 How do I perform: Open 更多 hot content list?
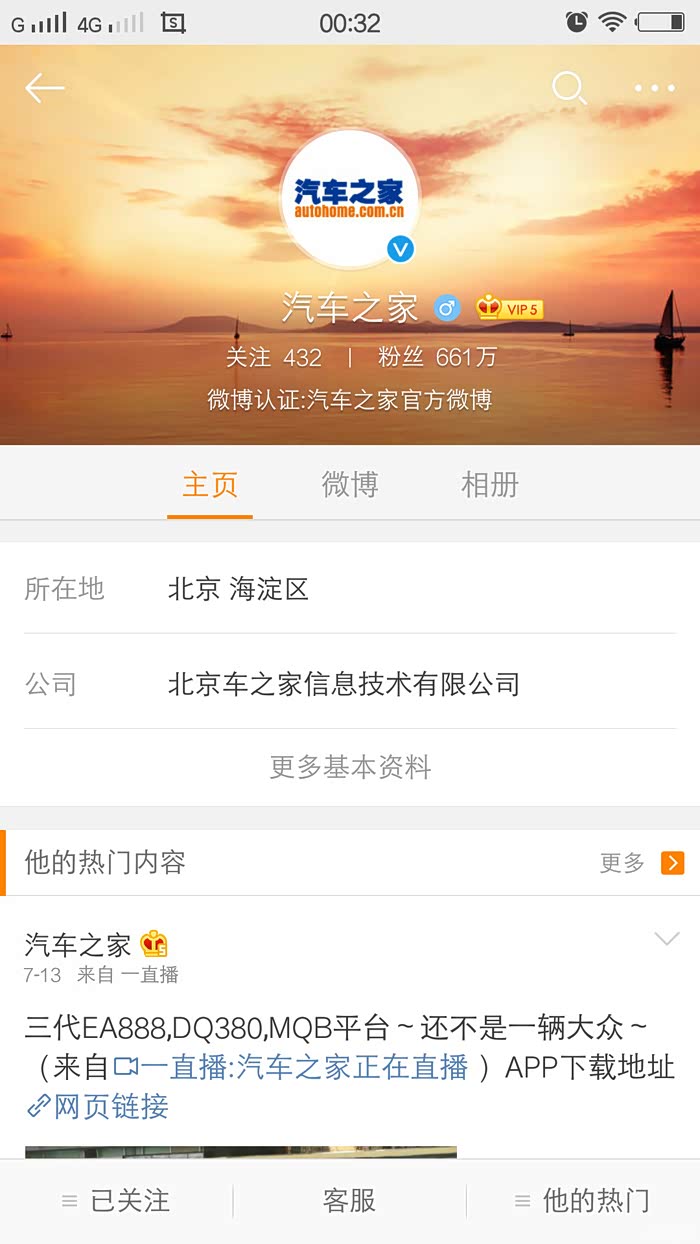(642, 863)
